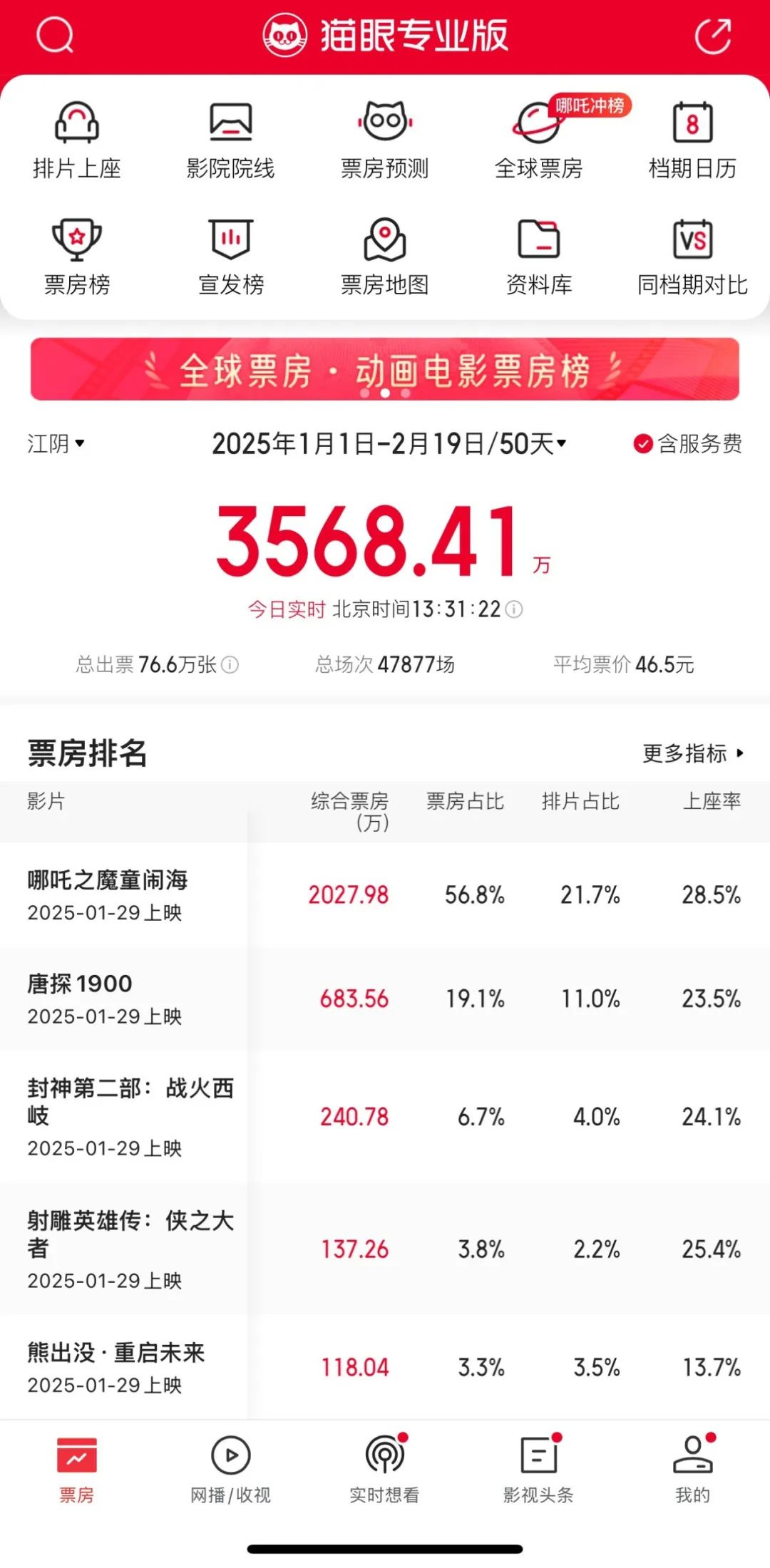Open the search icon in header
770x1568 pixels.
(55, 35)
